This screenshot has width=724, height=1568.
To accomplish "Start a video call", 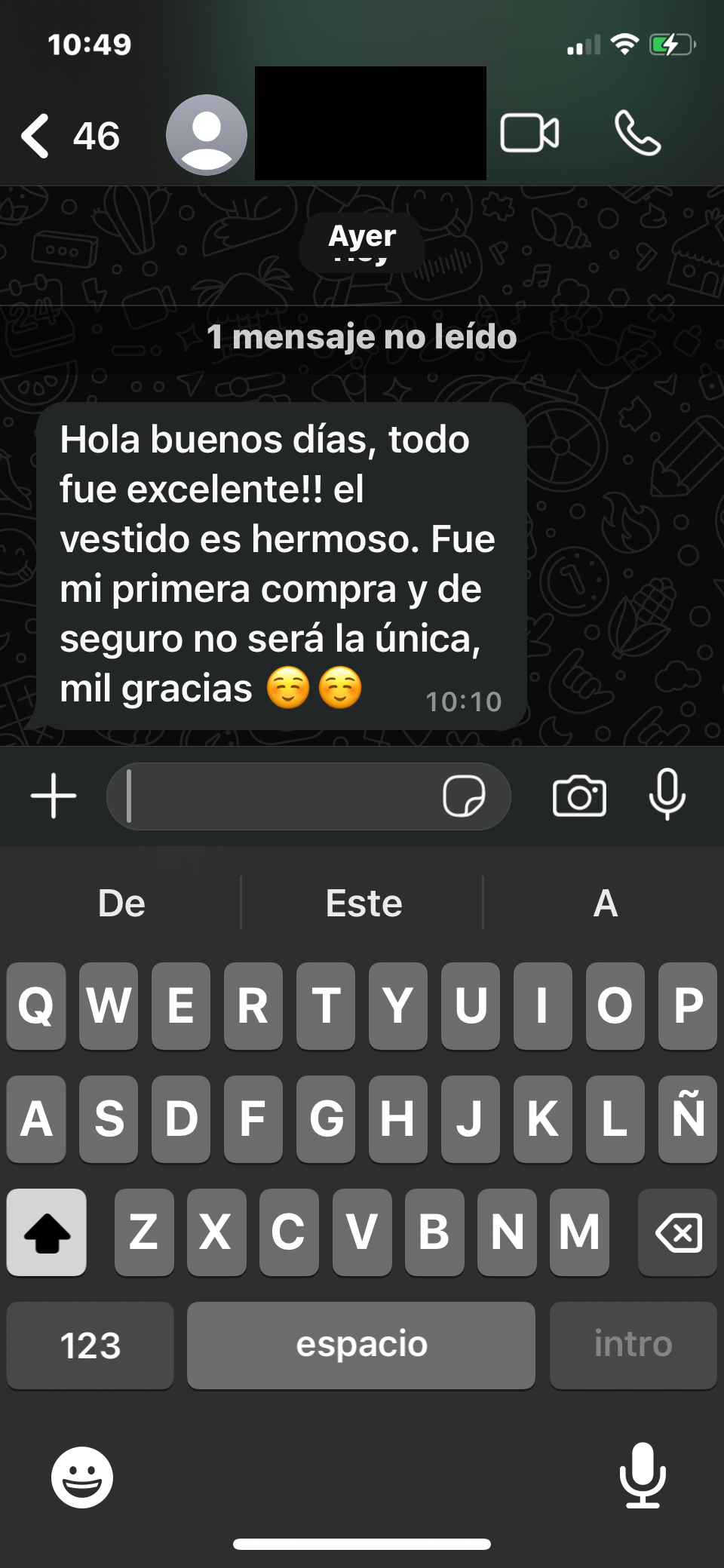I will pos(529,133).
